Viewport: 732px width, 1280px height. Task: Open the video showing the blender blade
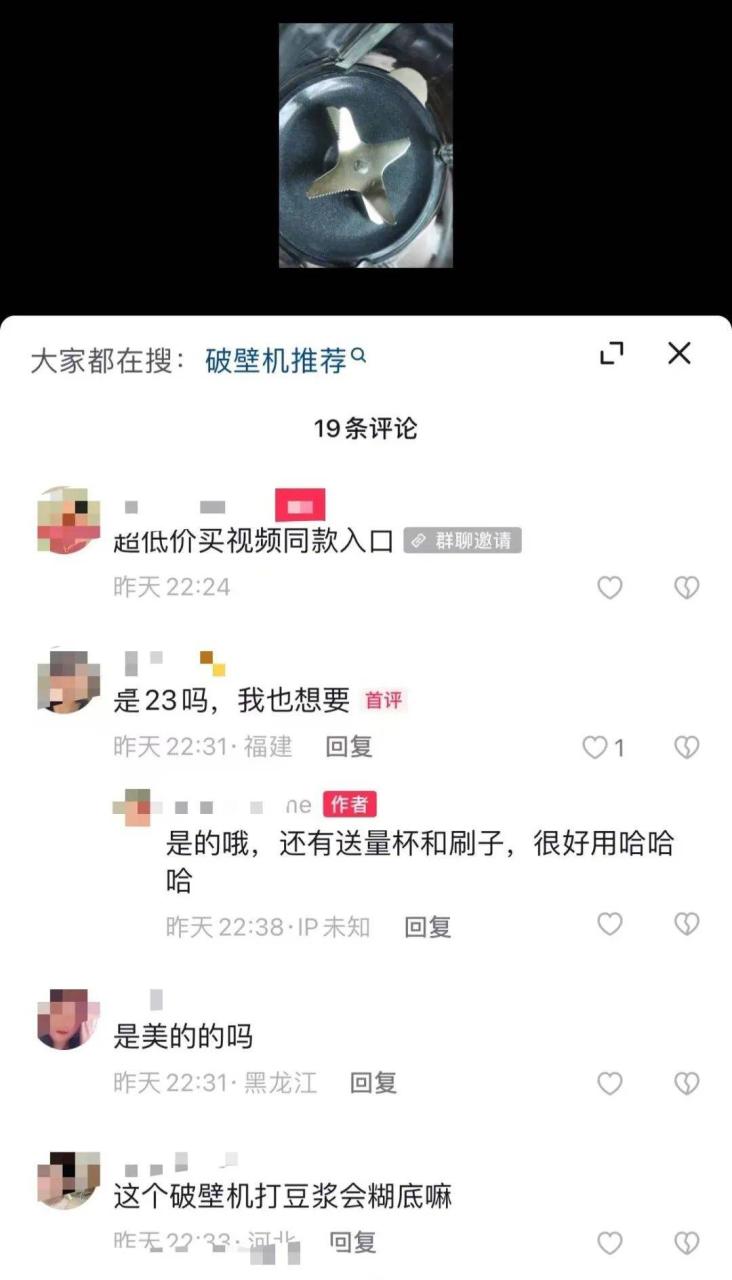point(365,145)
